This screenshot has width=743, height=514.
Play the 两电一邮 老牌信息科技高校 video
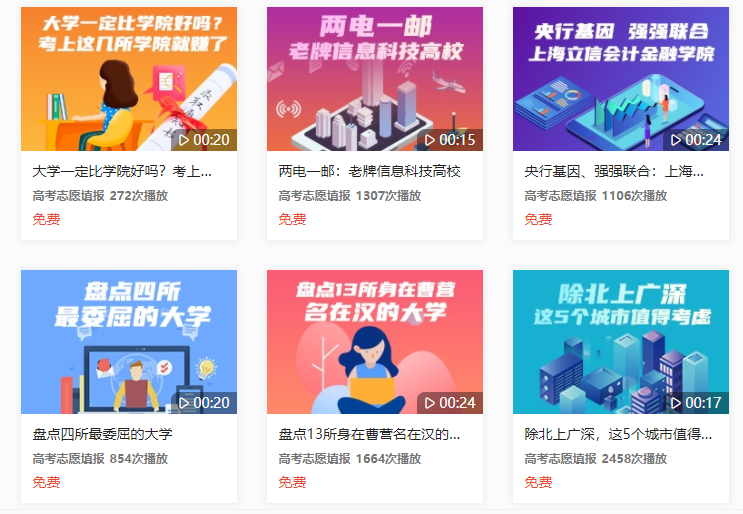click(374, 80)
